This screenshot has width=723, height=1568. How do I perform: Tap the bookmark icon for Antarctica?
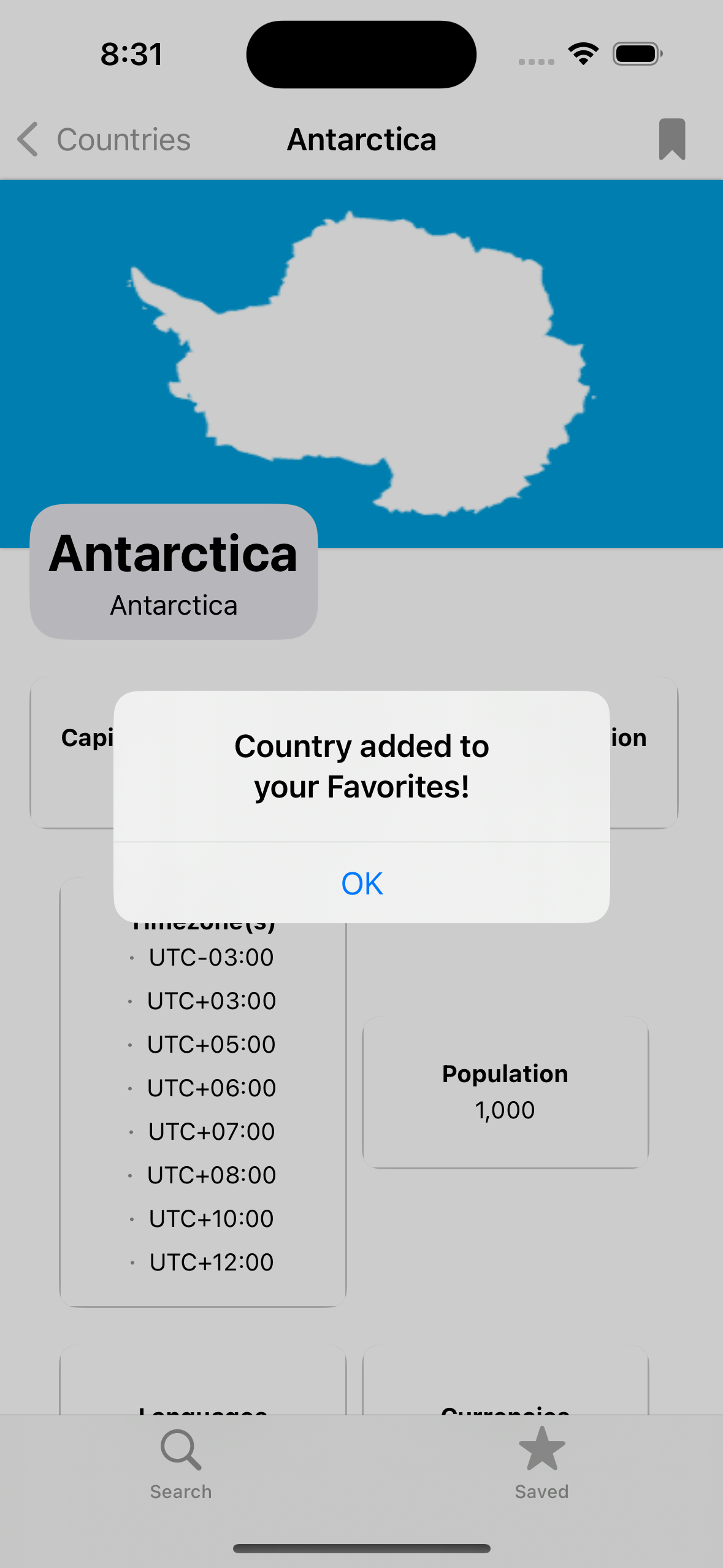(671, 139)
